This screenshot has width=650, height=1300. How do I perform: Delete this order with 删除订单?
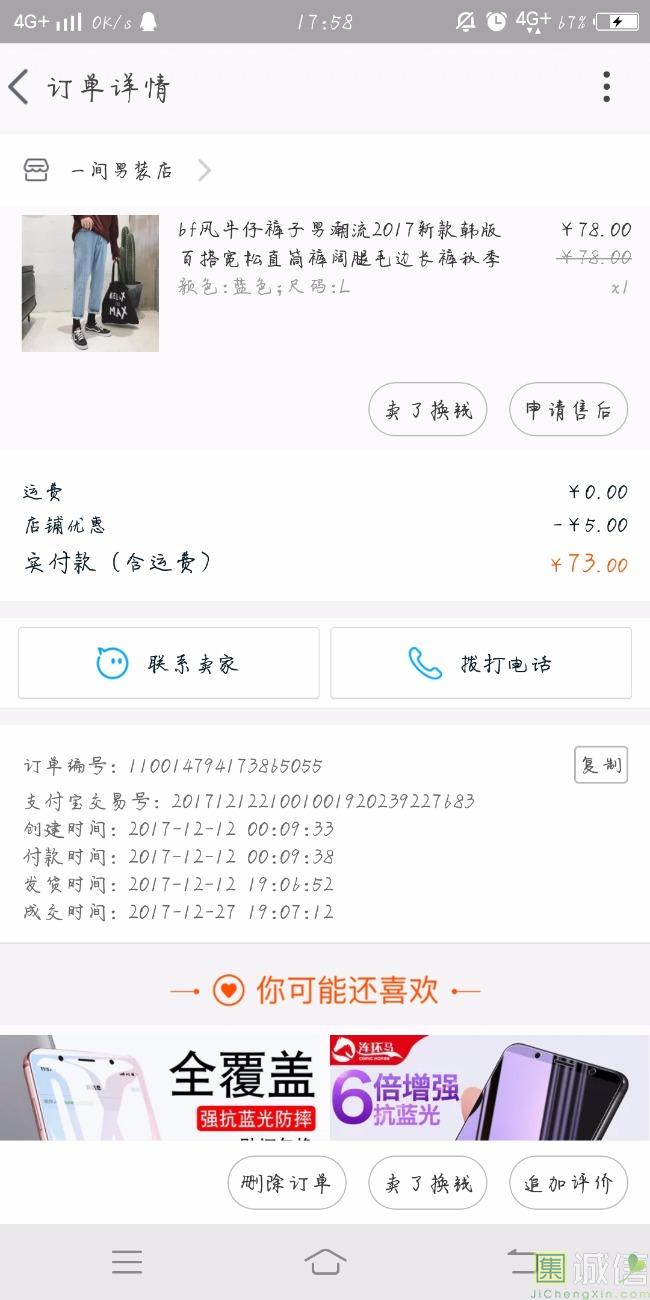(287, 1183)
